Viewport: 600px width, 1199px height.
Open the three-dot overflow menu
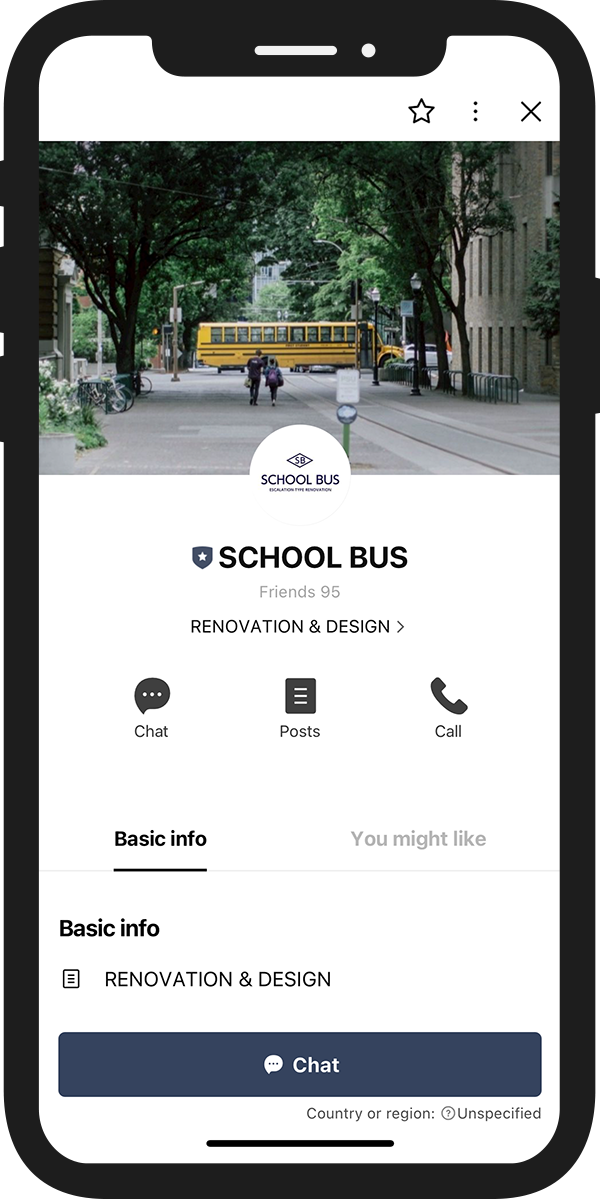pos(475,111)
